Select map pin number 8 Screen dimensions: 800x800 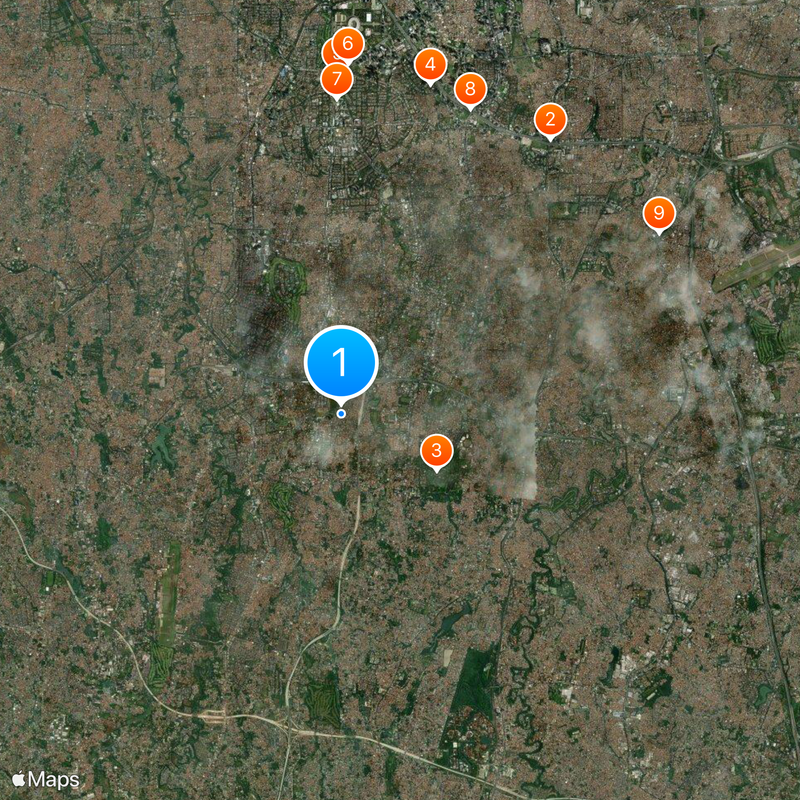[x=470, y=89]
